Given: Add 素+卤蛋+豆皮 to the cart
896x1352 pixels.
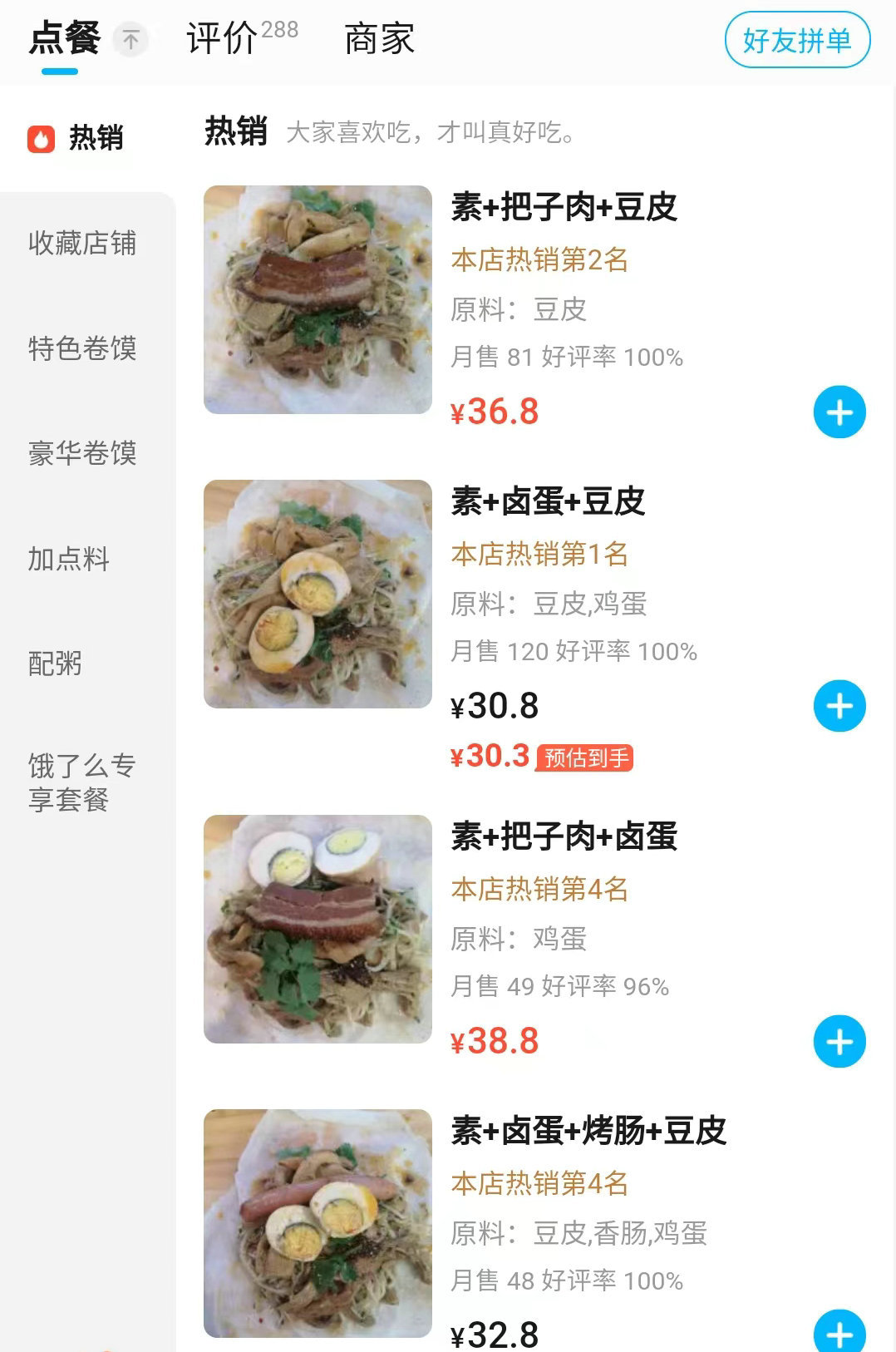Looking at the screenshot, I should point(839,706).
